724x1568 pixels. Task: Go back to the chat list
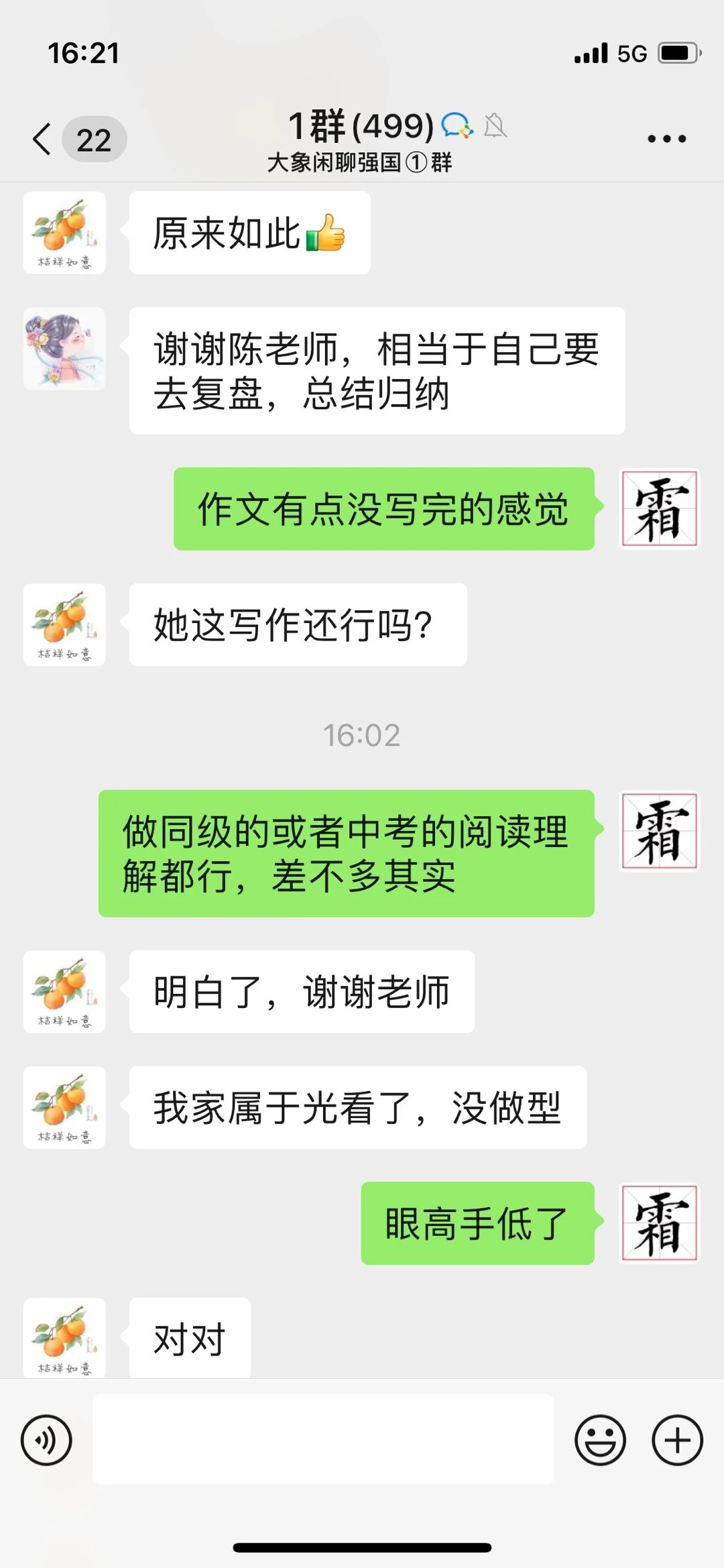(43, 139)
